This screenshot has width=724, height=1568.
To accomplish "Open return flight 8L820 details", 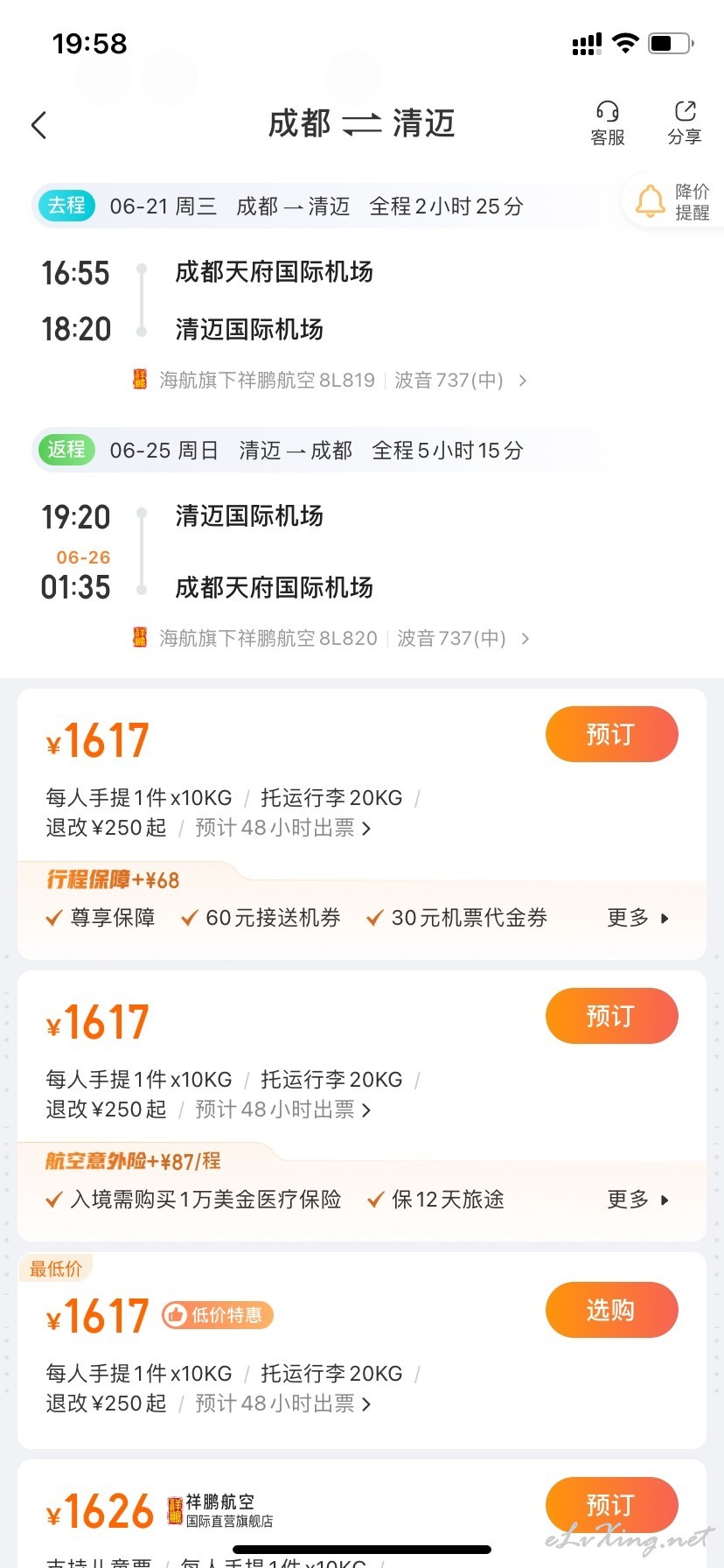I will [x=331, y=639].
